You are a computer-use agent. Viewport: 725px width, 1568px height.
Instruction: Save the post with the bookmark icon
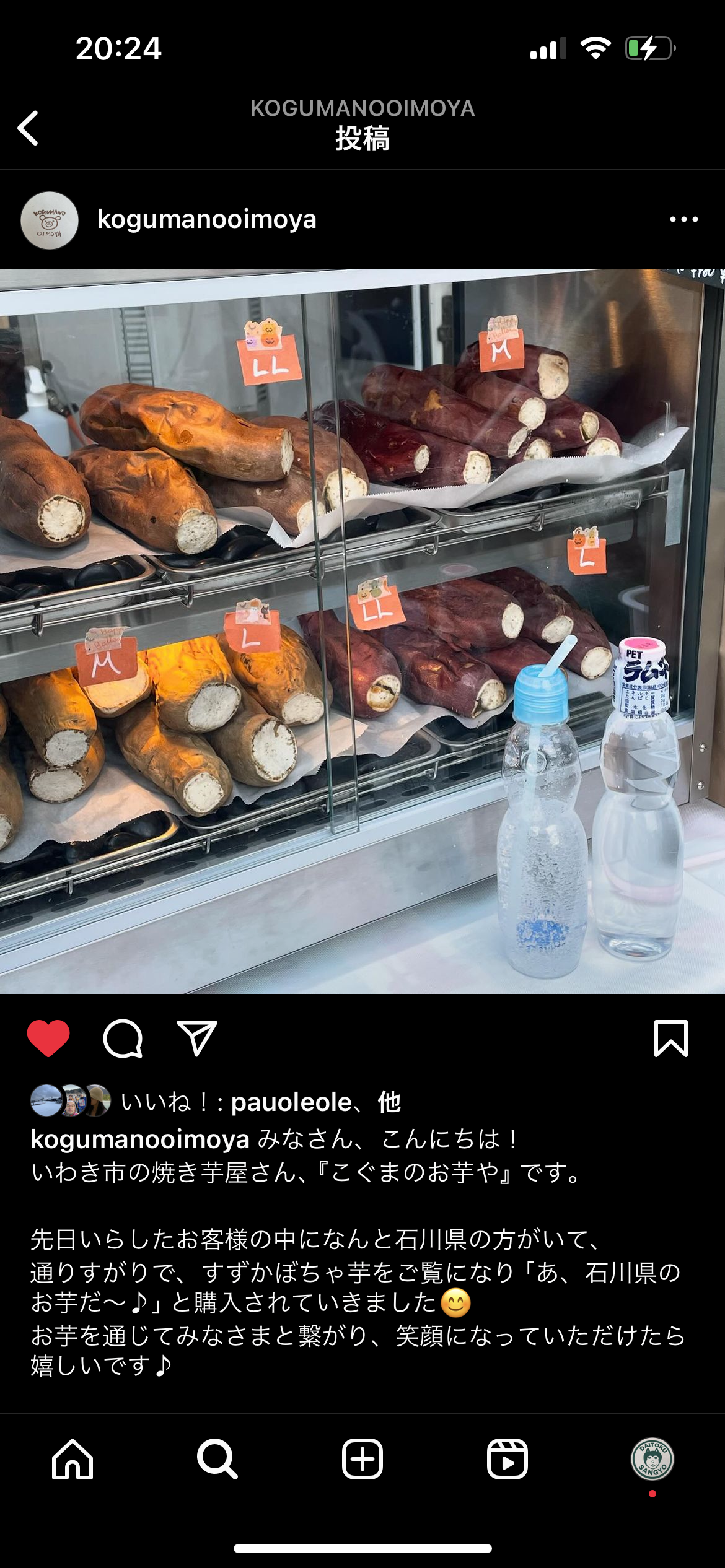coord(671,1039)
